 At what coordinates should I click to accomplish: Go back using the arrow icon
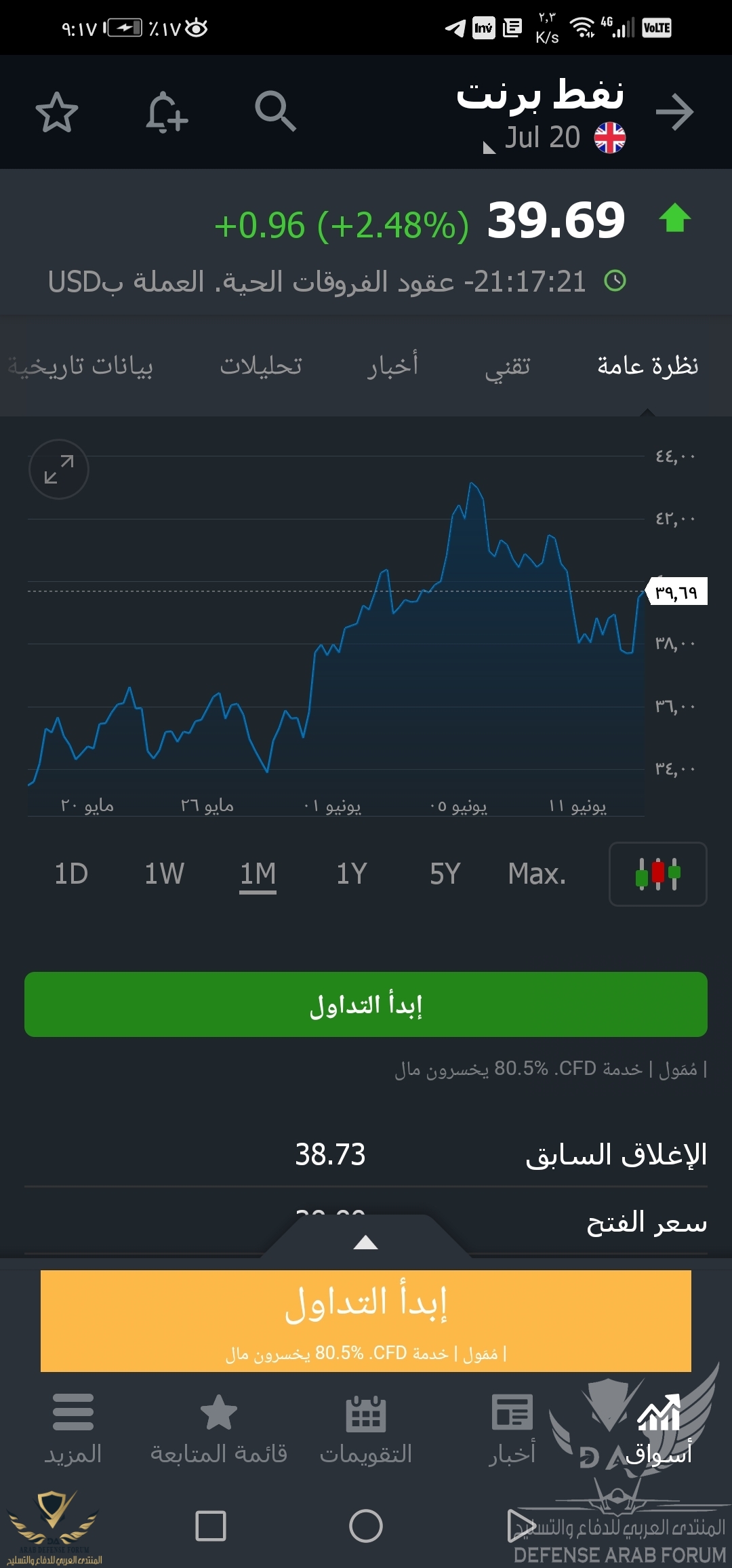point(674,112)
